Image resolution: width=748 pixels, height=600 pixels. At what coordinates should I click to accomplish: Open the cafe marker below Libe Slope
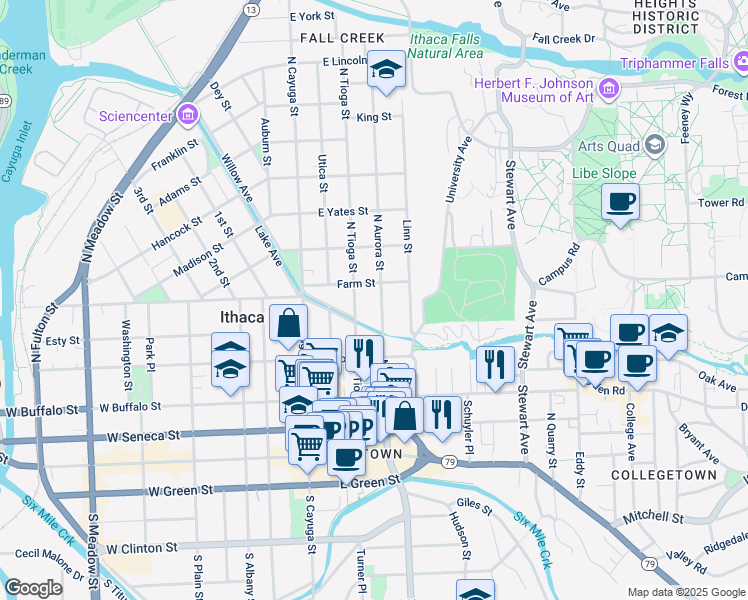[x=620, y=202]
